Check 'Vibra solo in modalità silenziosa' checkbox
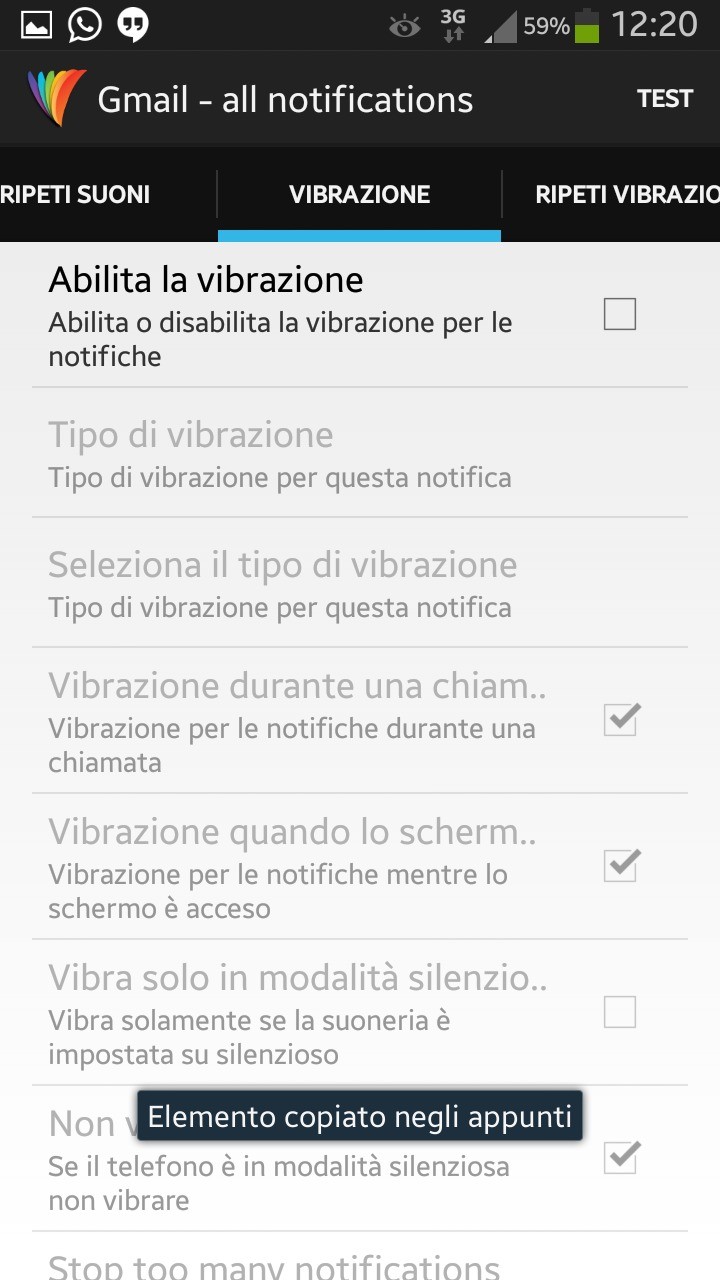720x1280 pixels. (x=620, y=1012)
